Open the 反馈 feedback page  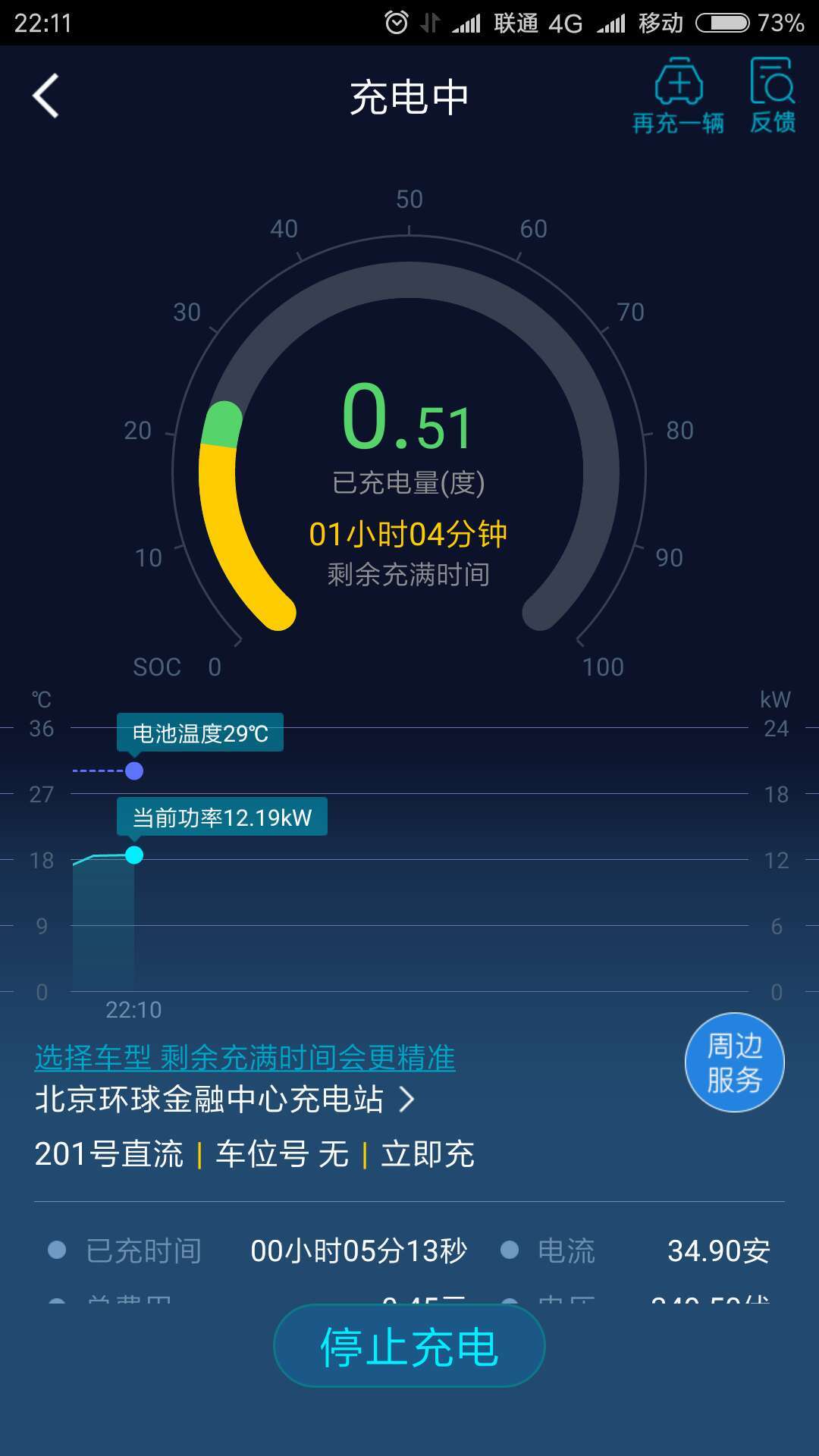tap(773, 96)
